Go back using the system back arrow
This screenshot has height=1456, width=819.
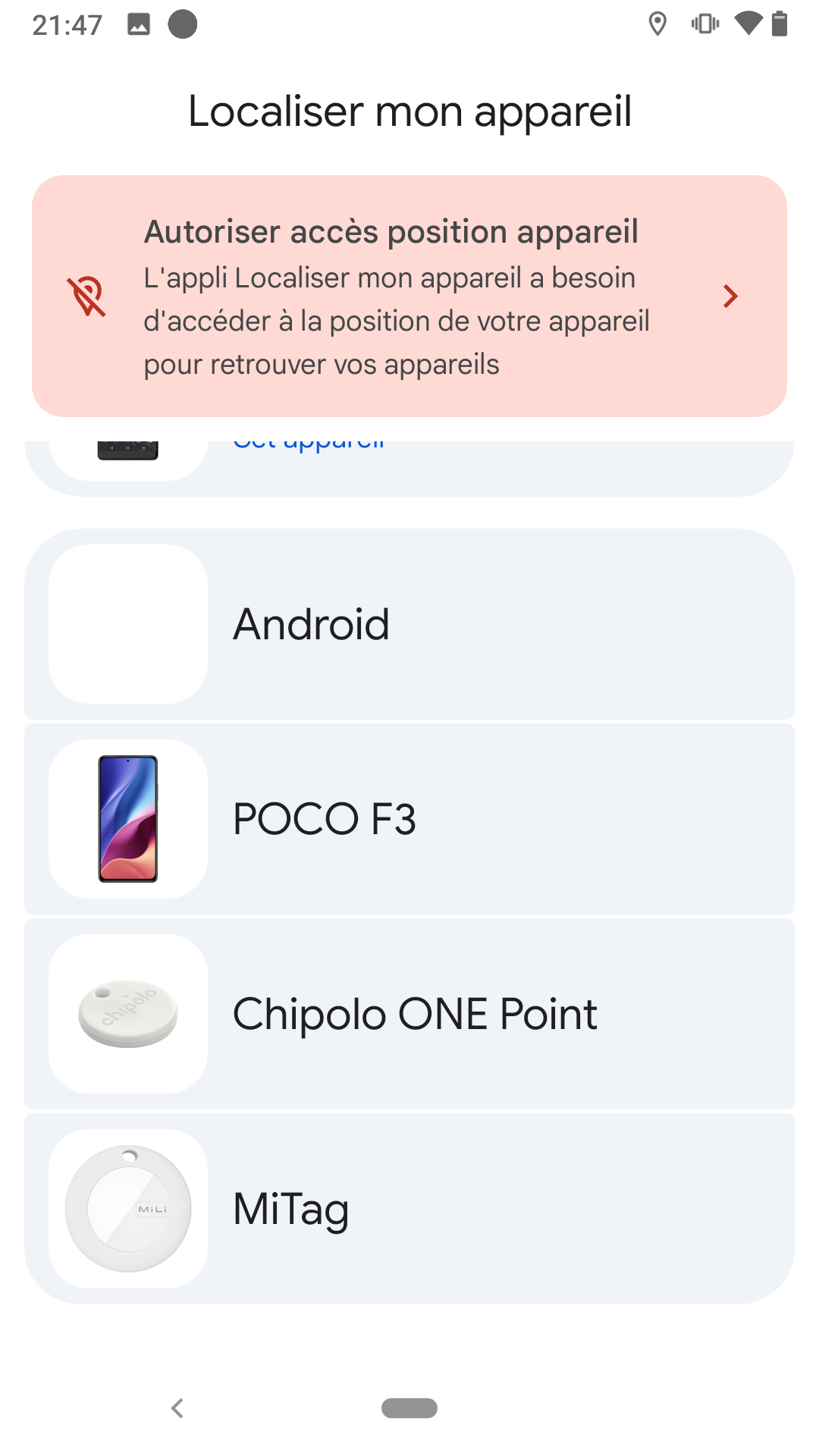(x=177, y=1408)
